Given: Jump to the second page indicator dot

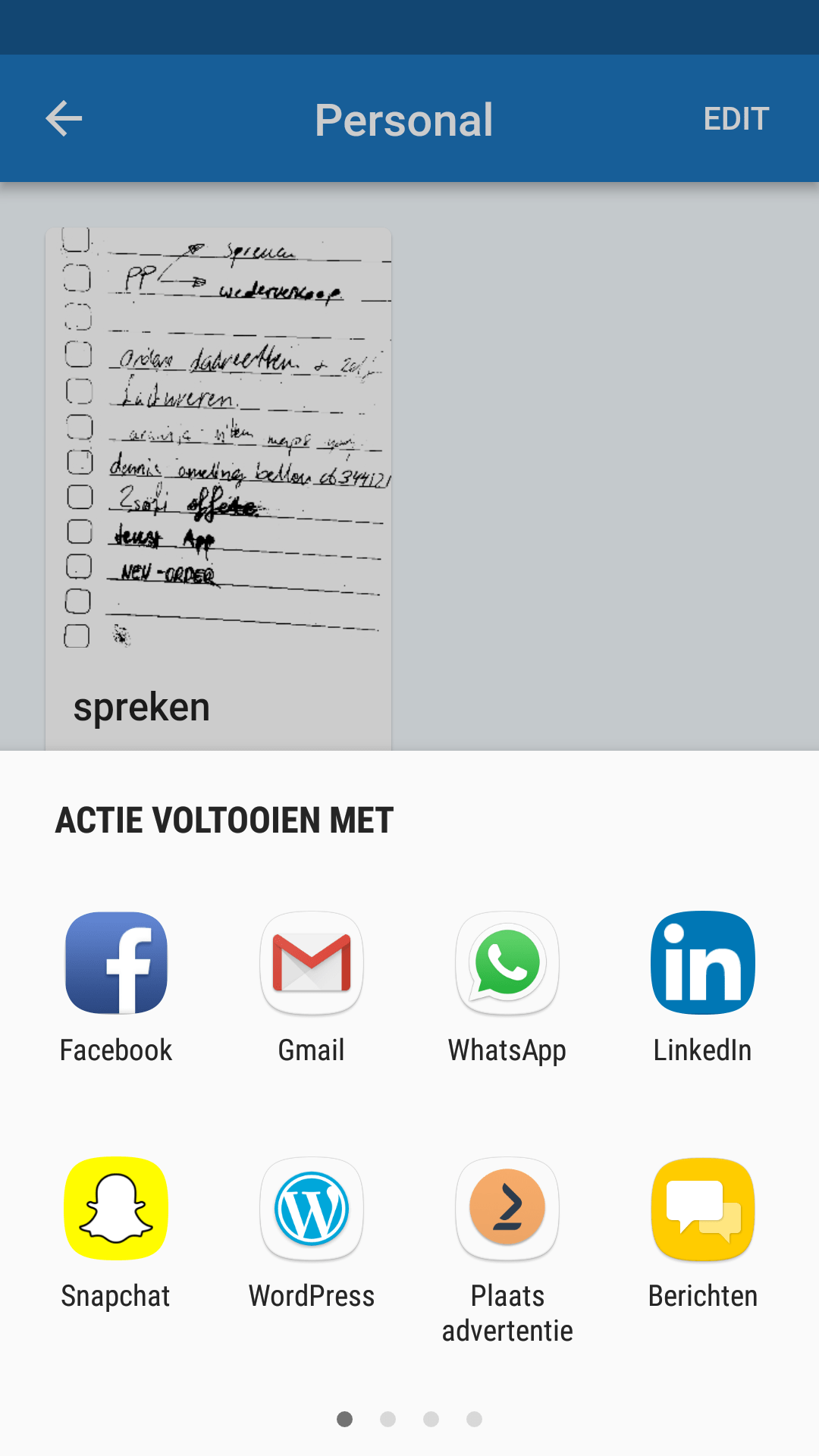Looking at the screenshot, I should pos(388,1419).
